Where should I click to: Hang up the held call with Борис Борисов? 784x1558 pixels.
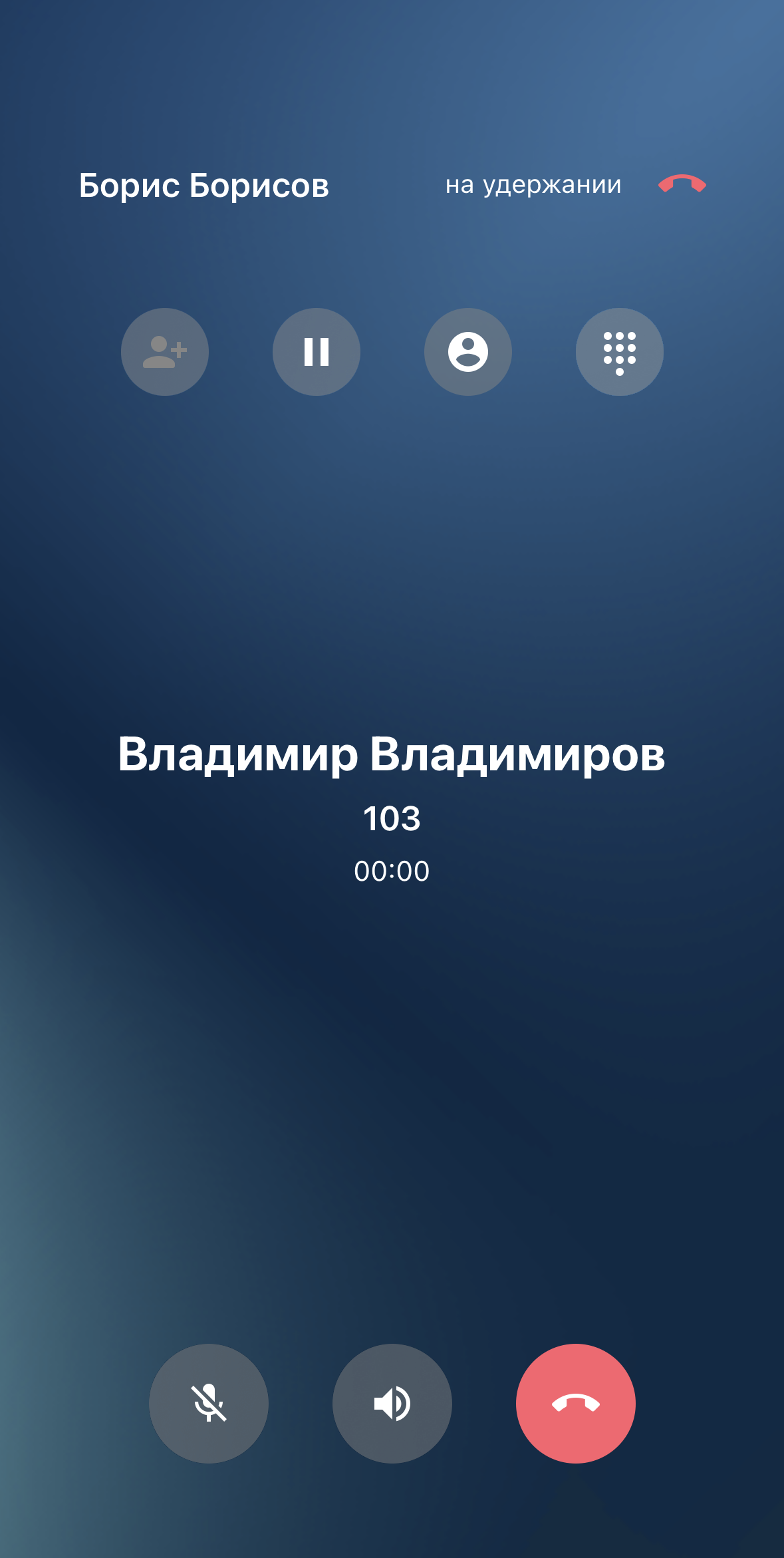[682, 184]
